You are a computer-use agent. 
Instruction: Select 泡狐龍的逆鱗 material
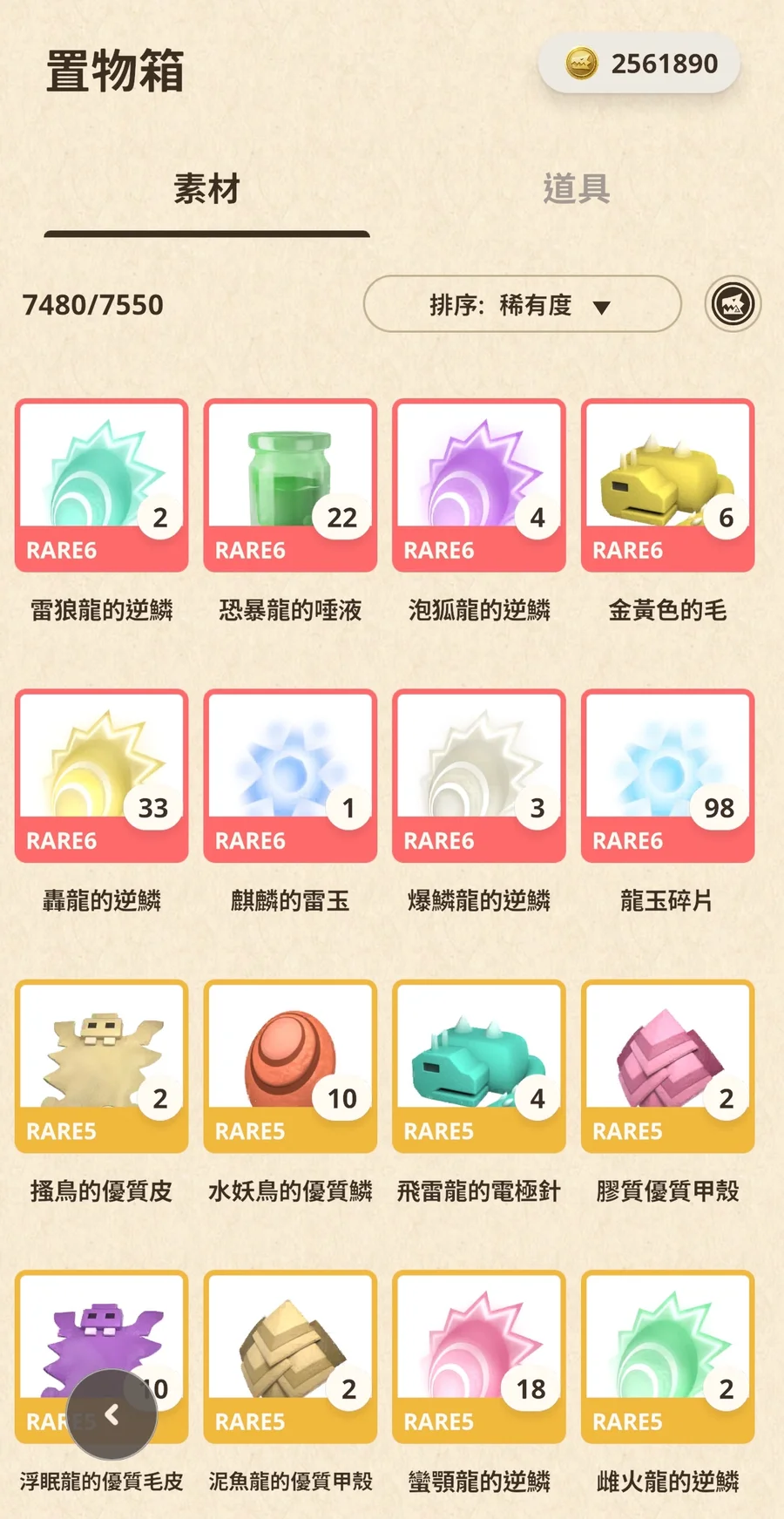tap(479, 485)
